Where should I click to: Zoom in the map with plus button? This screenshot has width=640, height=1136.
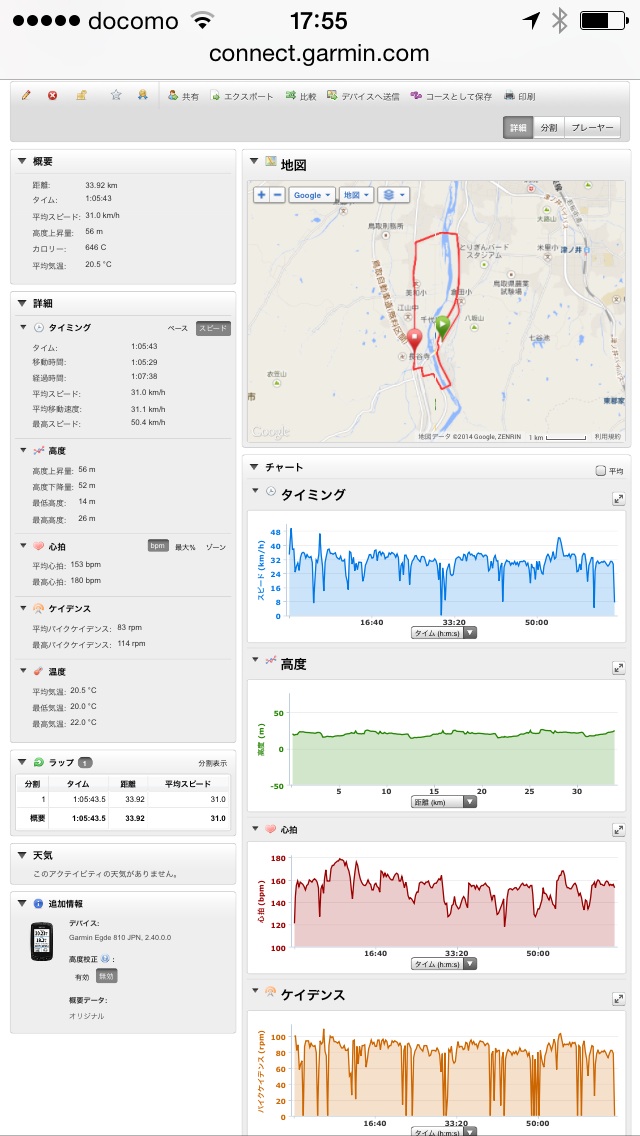(x=262, y=195)
